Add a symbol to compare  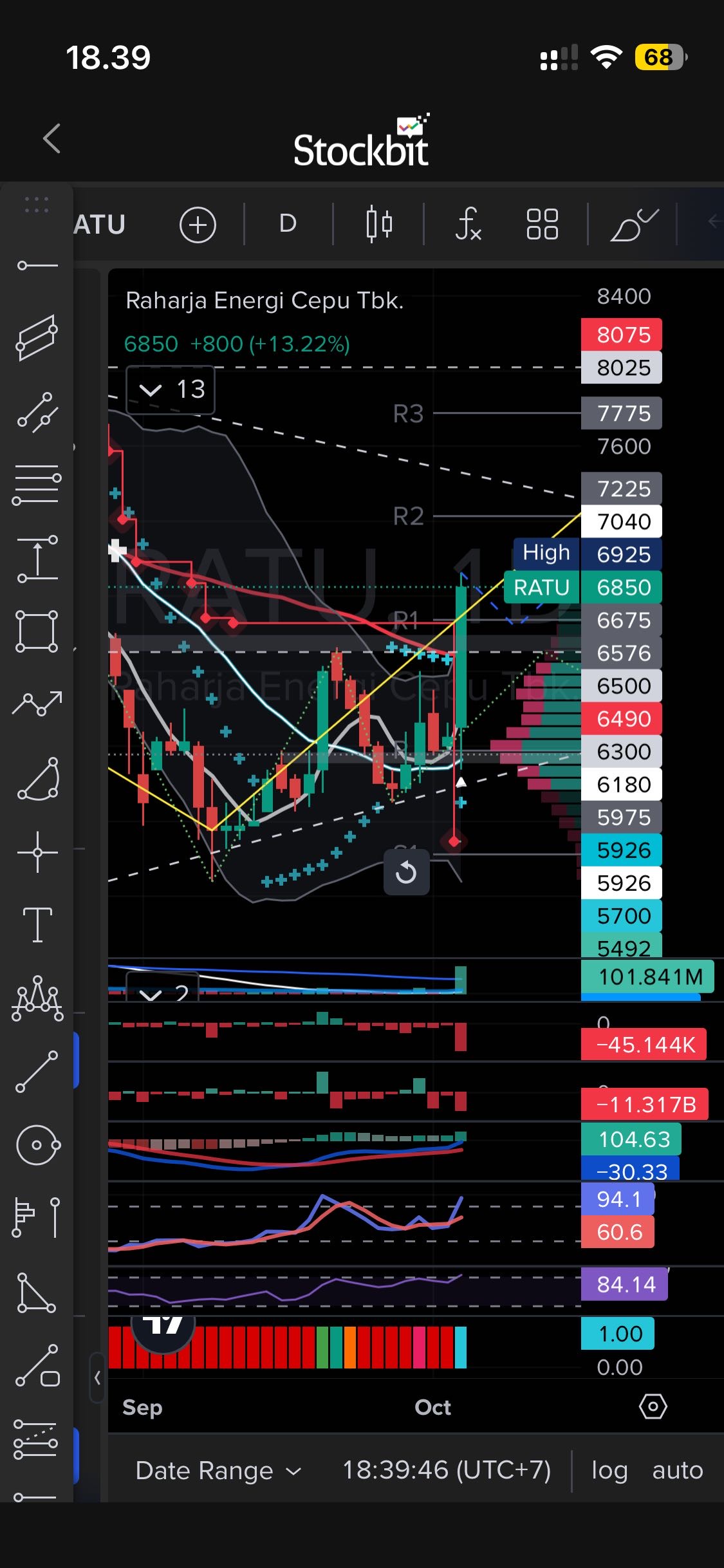(198, 225)
